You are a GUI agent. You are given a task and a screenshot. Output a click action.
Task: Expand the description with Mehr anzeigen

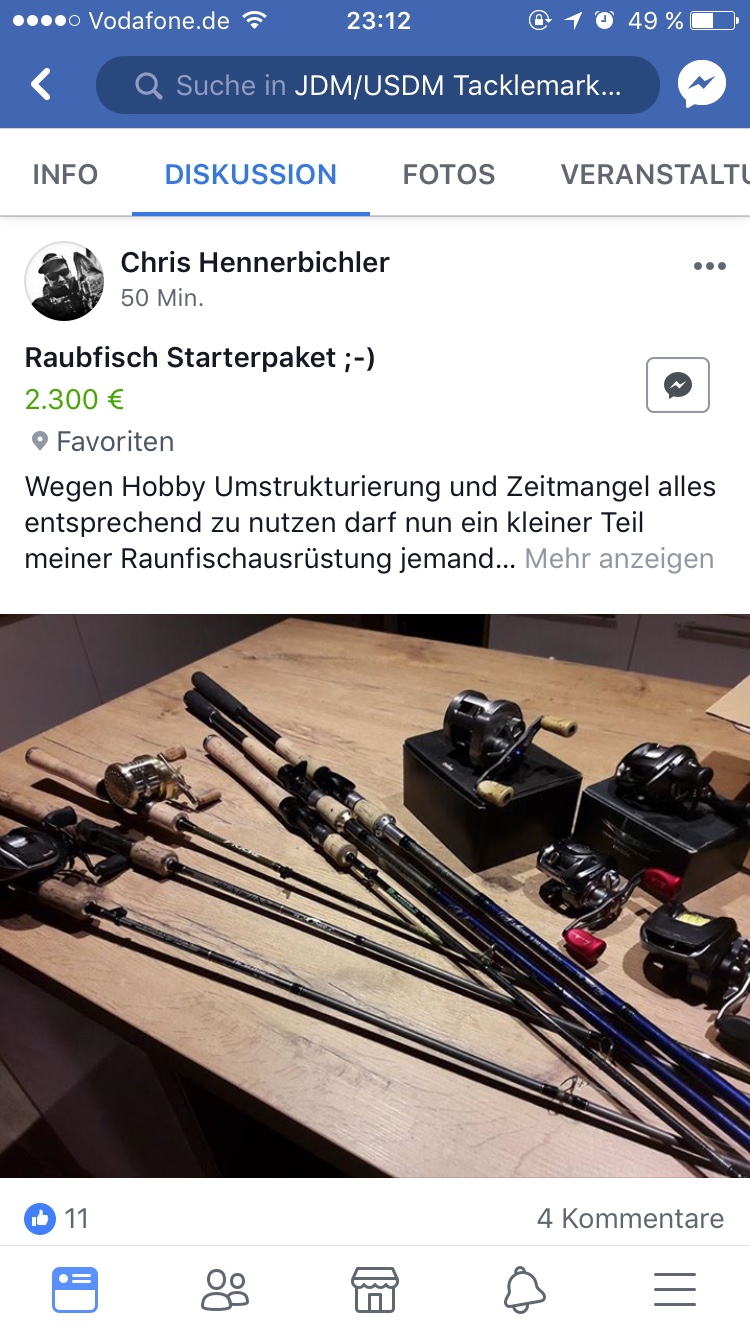(619, 558)
